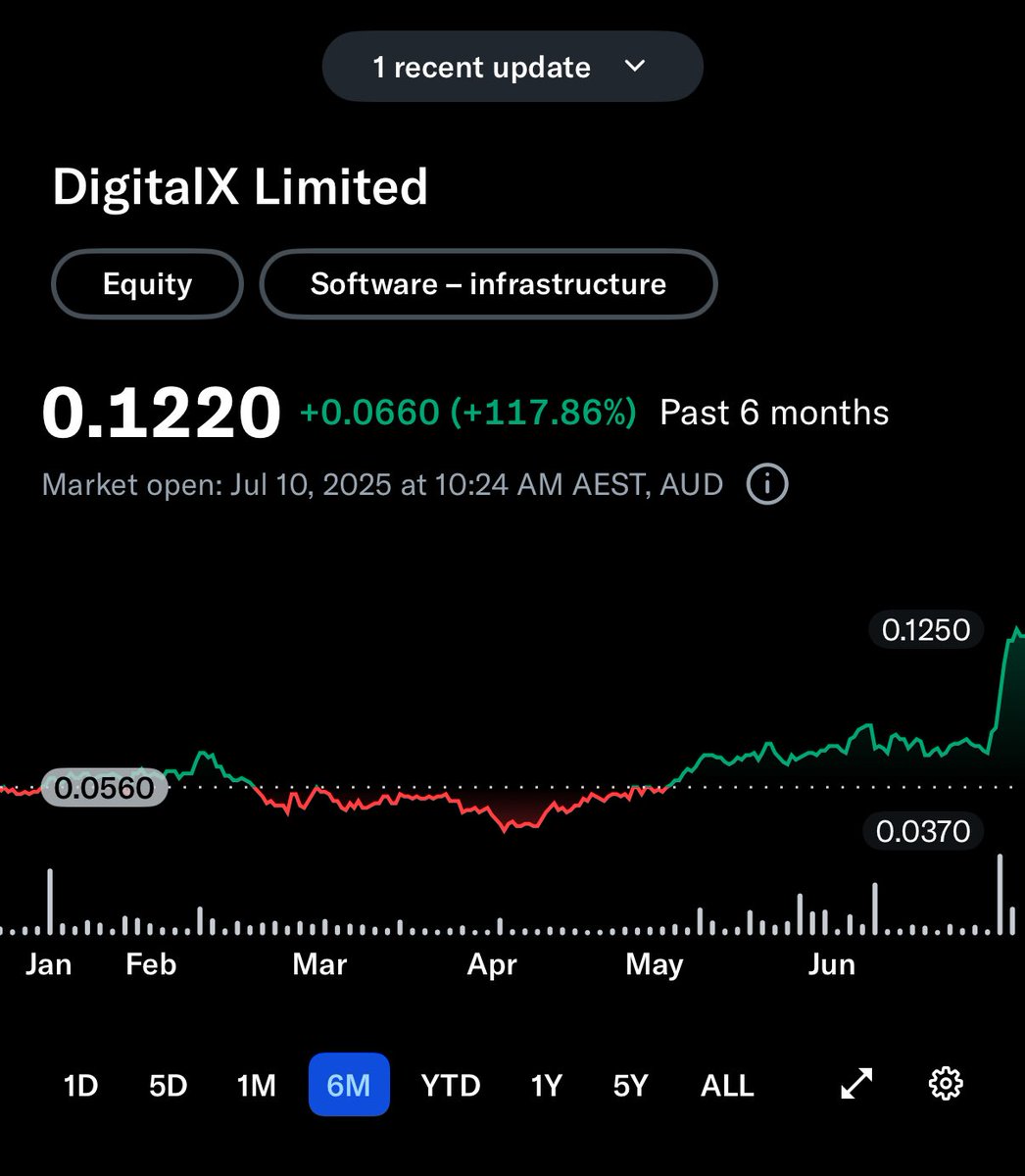The image size is (1025, 1176).
Task: Switch to YTD chart view
Action: click(x=451, y=1085)
